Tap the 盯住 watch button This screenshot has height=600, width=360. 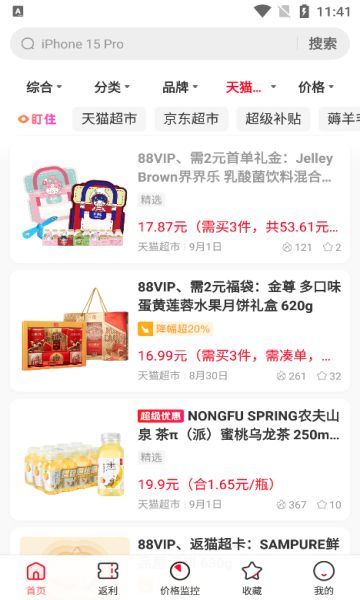click(x=37, y=119)
